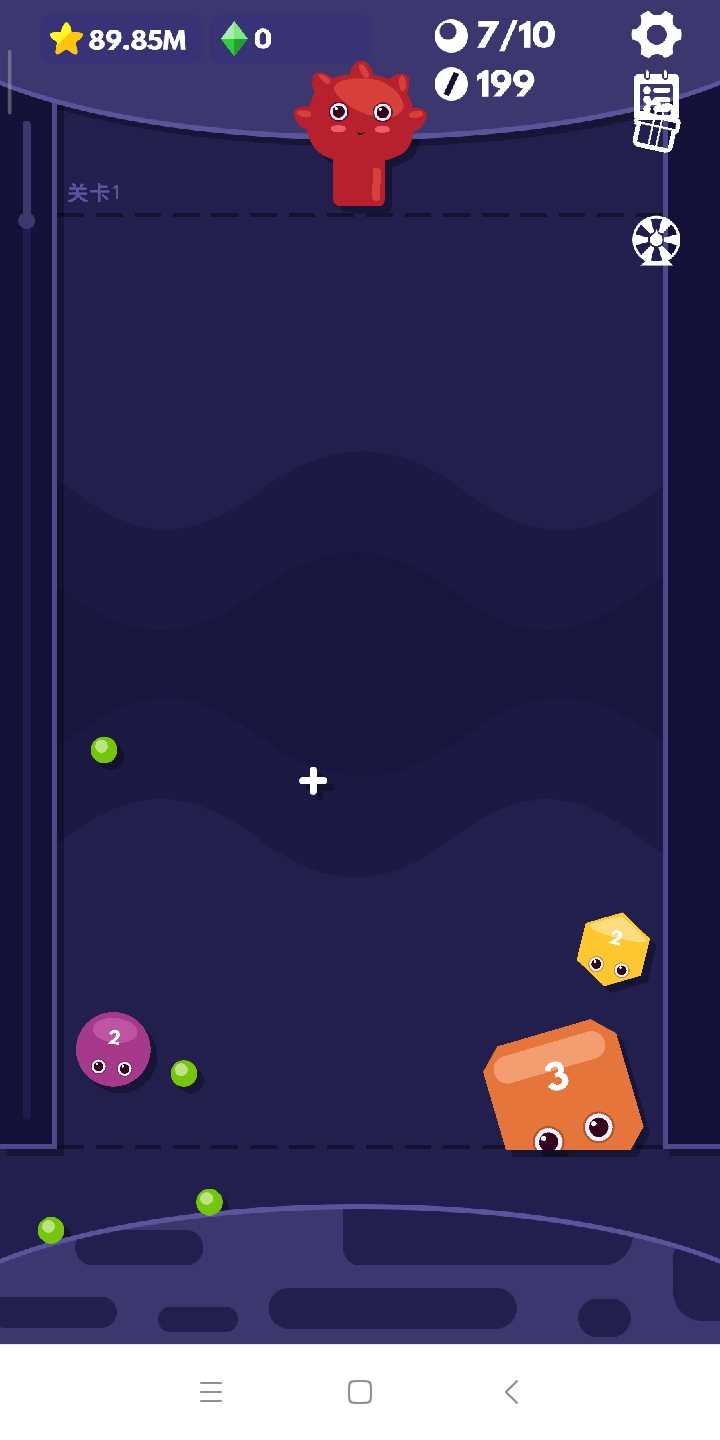
Task: Open the settings gear
Action: tap(656, 35)
